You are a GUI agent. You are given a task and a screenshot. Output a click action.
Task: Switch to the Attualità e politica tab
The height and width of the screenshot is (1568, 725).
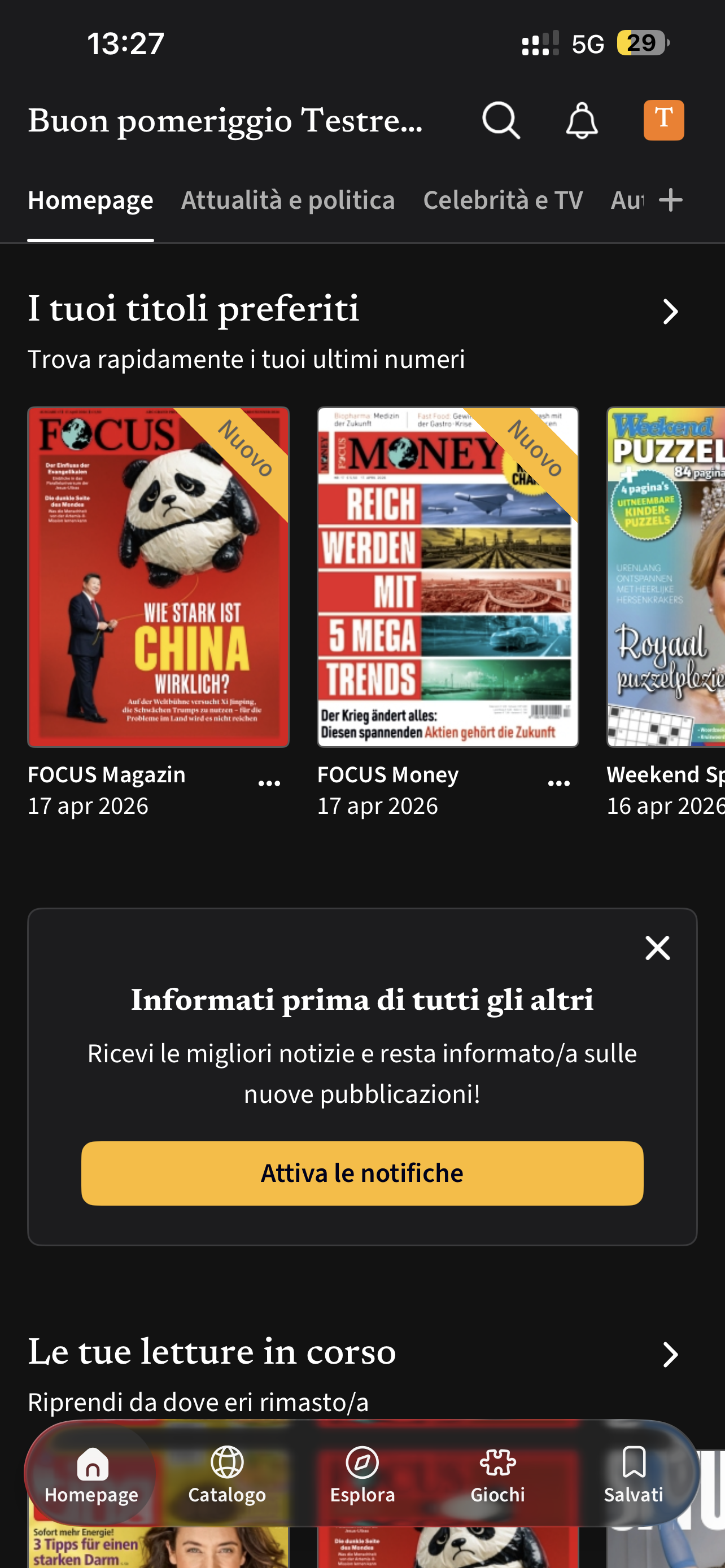[x=288, y=200]
